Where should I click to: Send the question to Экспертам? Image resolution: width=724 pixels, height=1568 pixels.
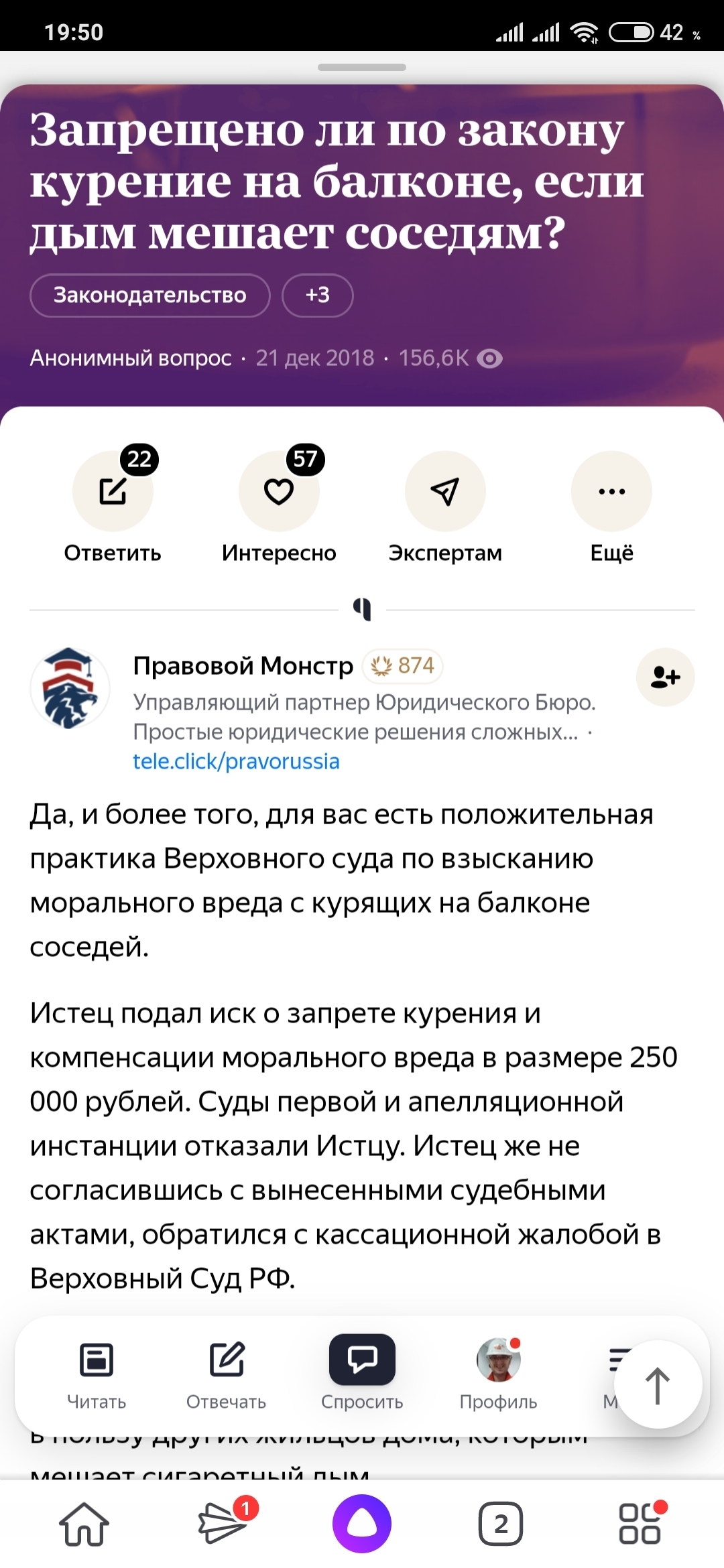[445, 492]
